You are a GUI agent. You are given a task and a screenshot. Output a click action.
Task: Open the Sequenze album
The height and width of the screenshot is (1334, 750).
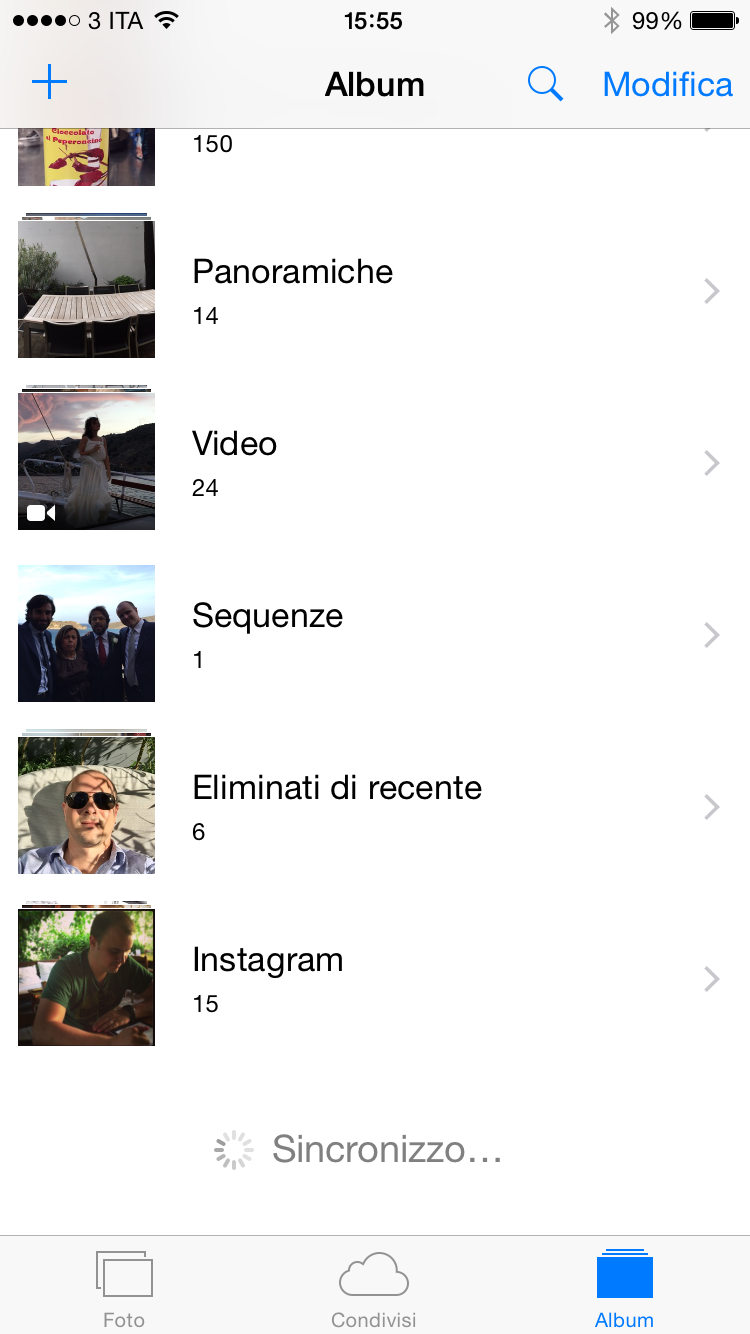[375, 633]
